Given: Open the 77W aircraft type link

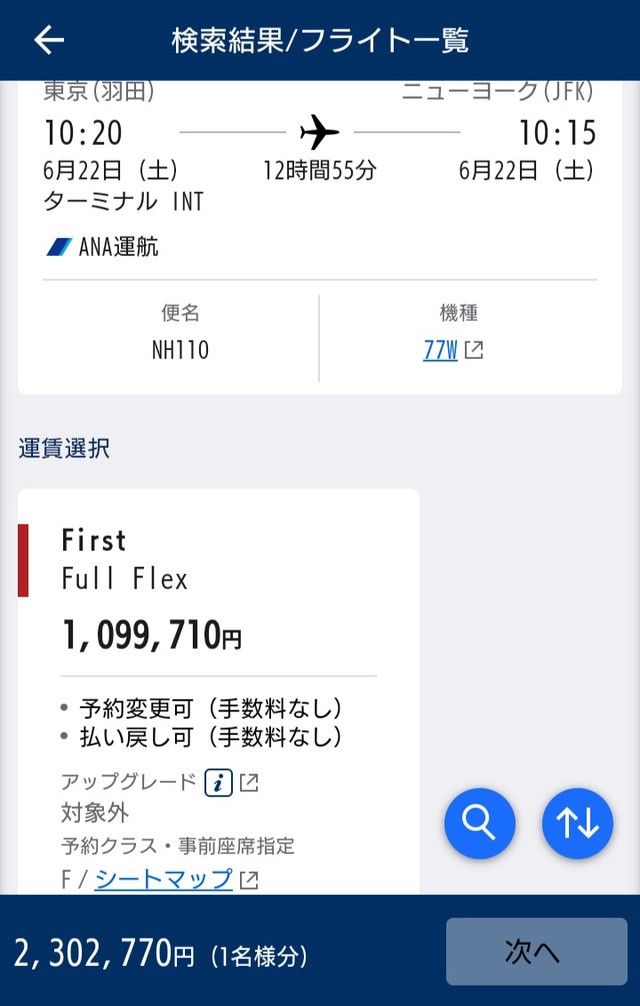Looking at the screenshot, I should [x=441, y=350].
